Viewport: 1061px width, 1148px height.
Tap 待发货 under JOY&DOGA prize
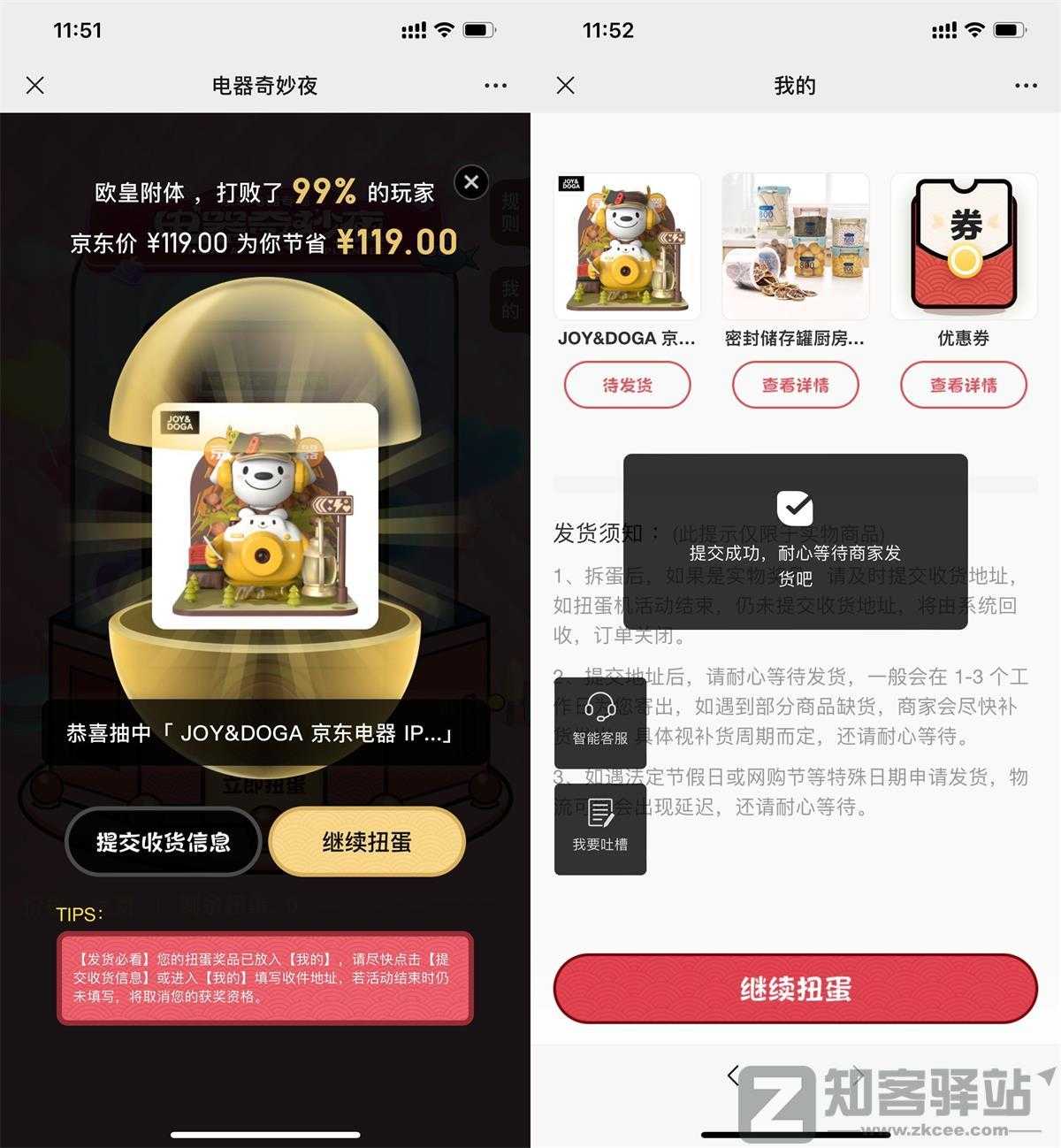pos(627,386)
